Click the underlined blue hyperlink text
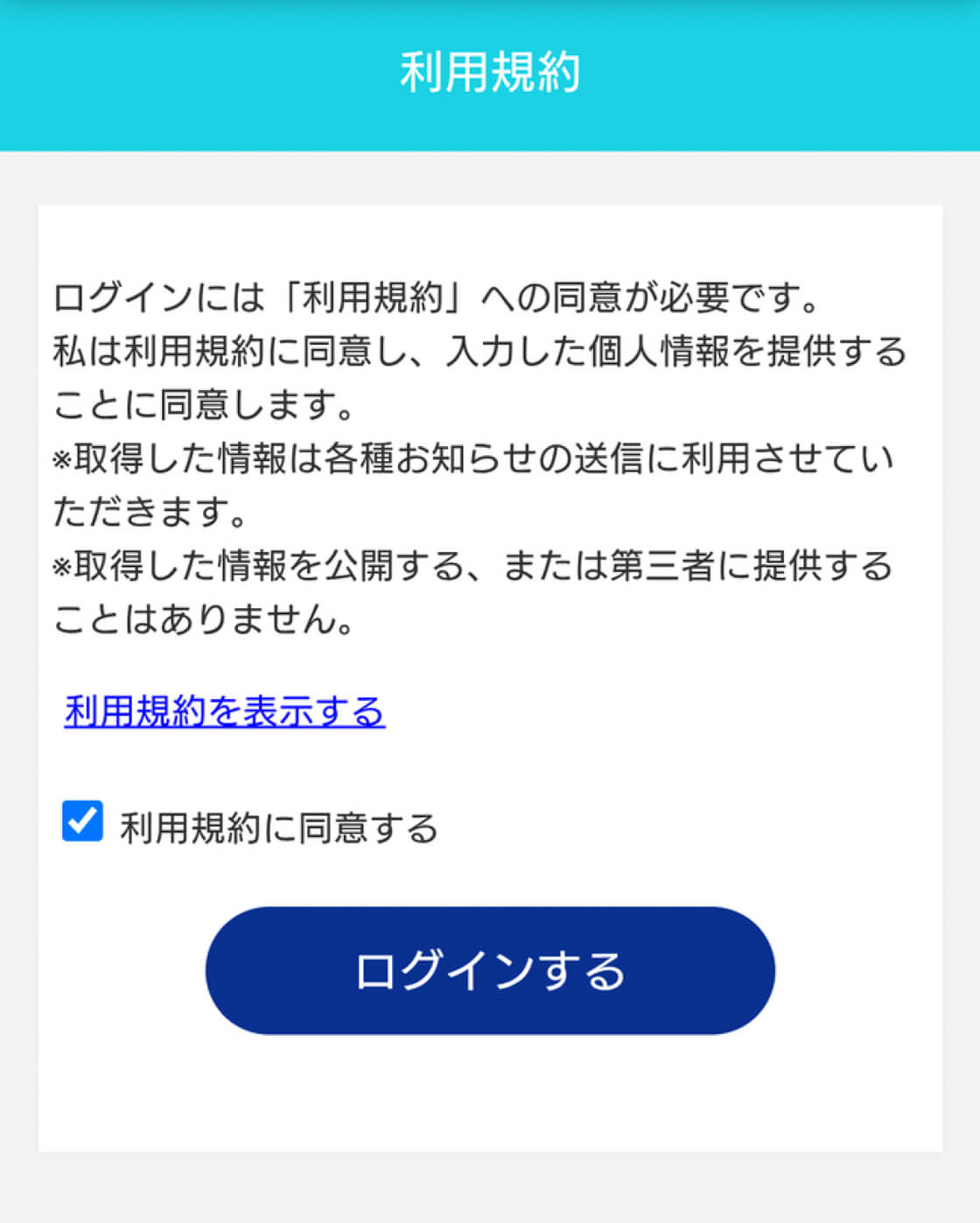The image size is (980, 1223). (x=223, y=712)
